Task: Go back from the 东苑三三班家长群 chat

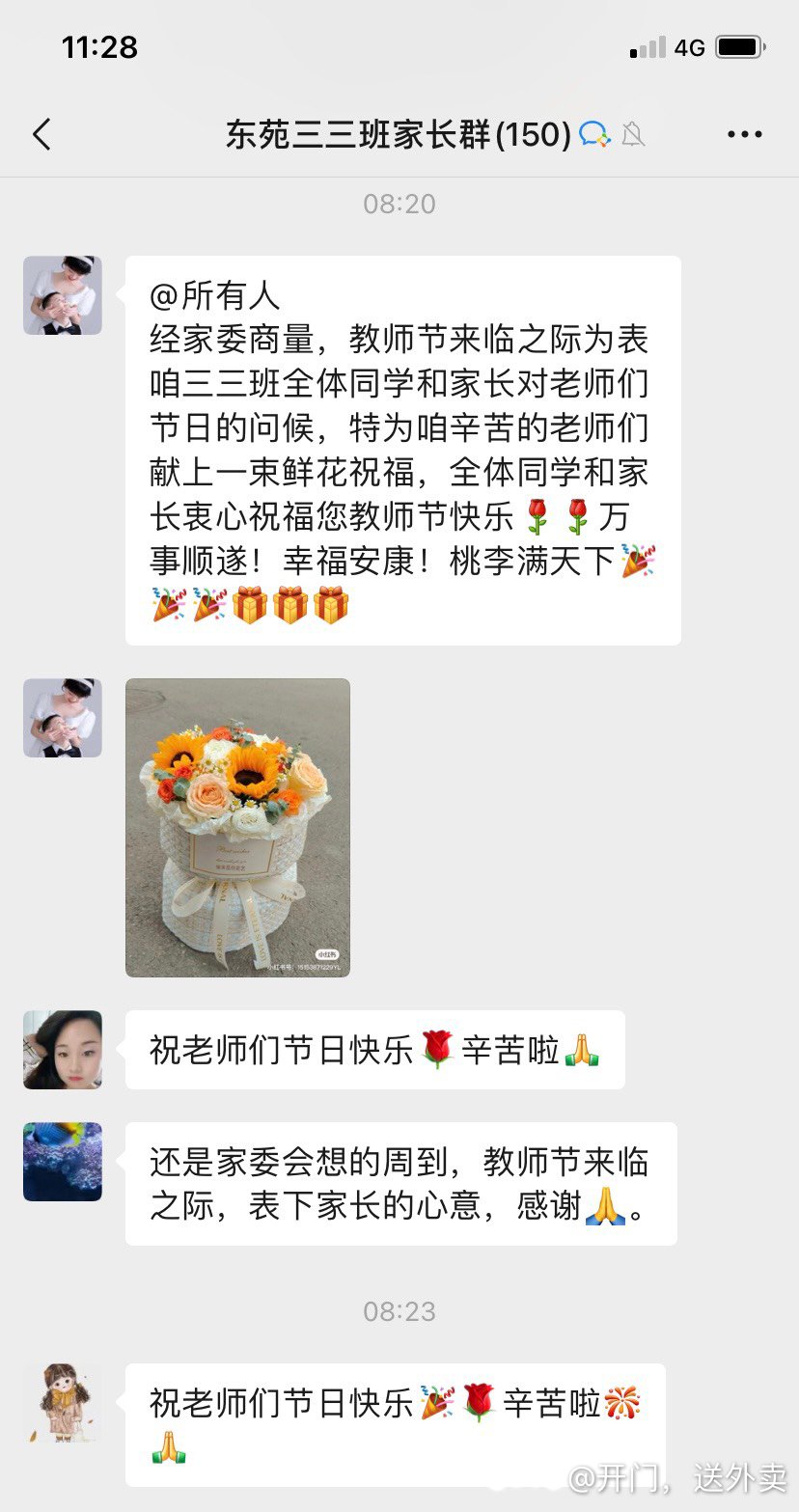Action: (x=41, y=135)
